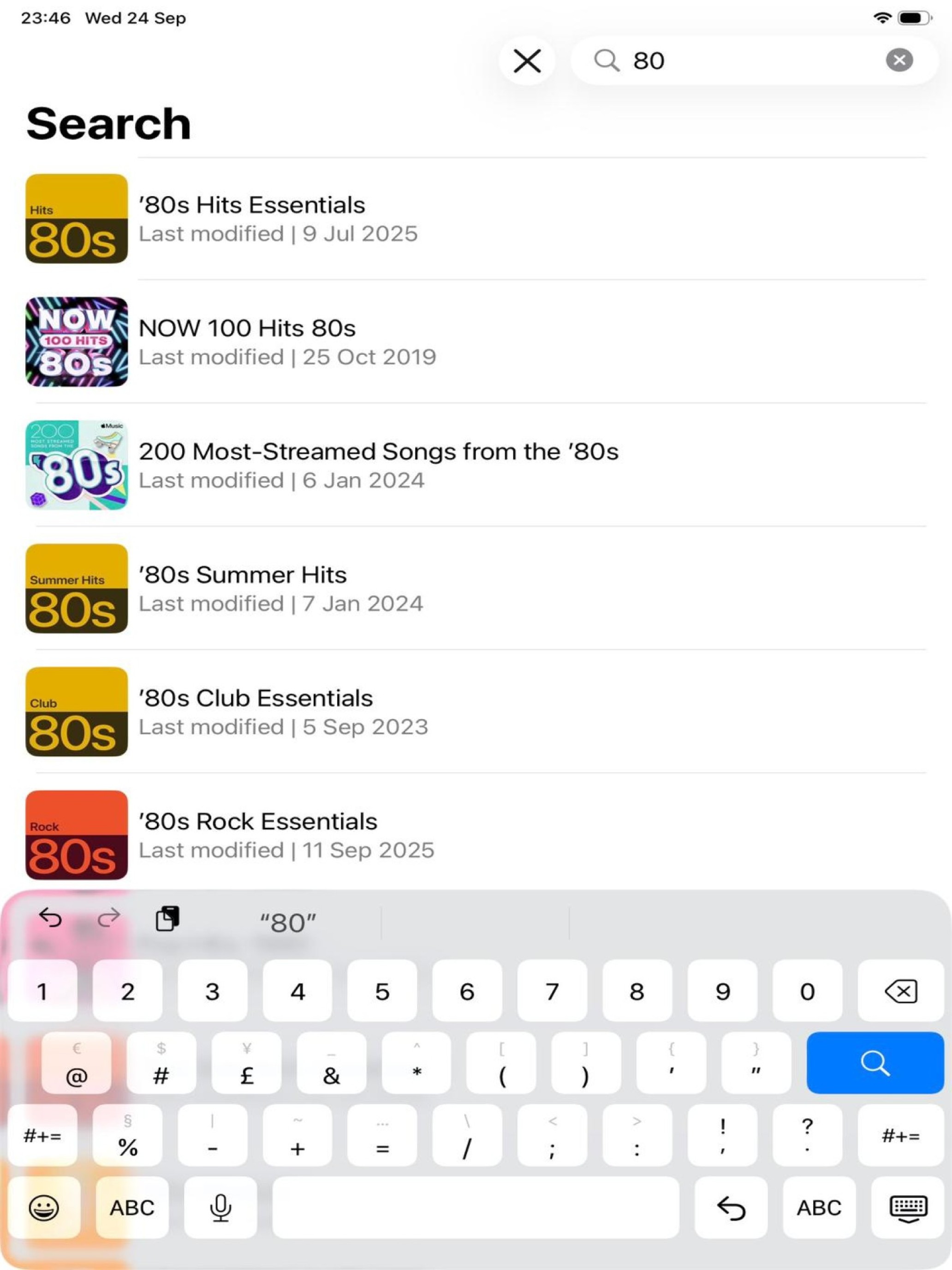Open '80s Rock Essentials playlist

[x=258, y=834]
